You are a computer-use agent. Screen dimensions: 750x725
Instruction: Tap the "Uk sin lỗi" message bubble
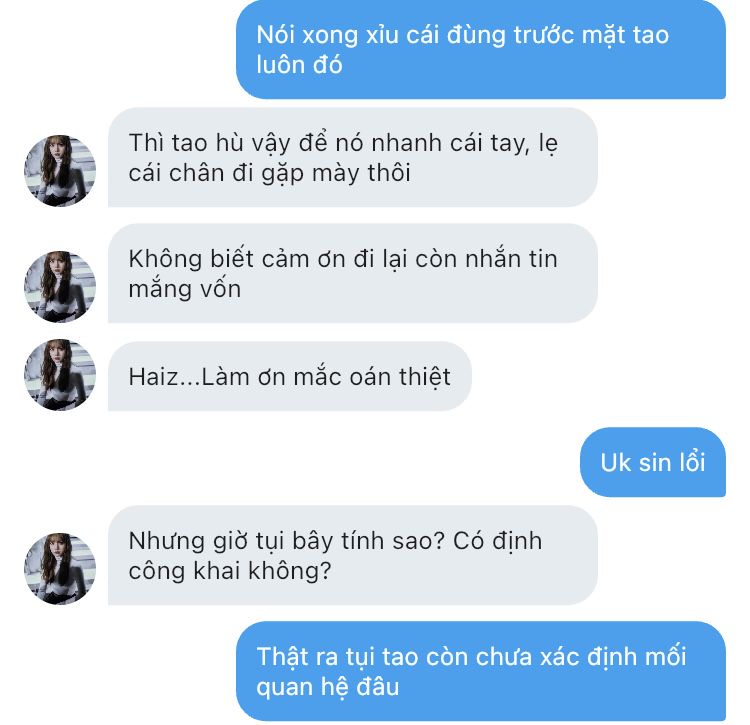click(x=652, y=462)
